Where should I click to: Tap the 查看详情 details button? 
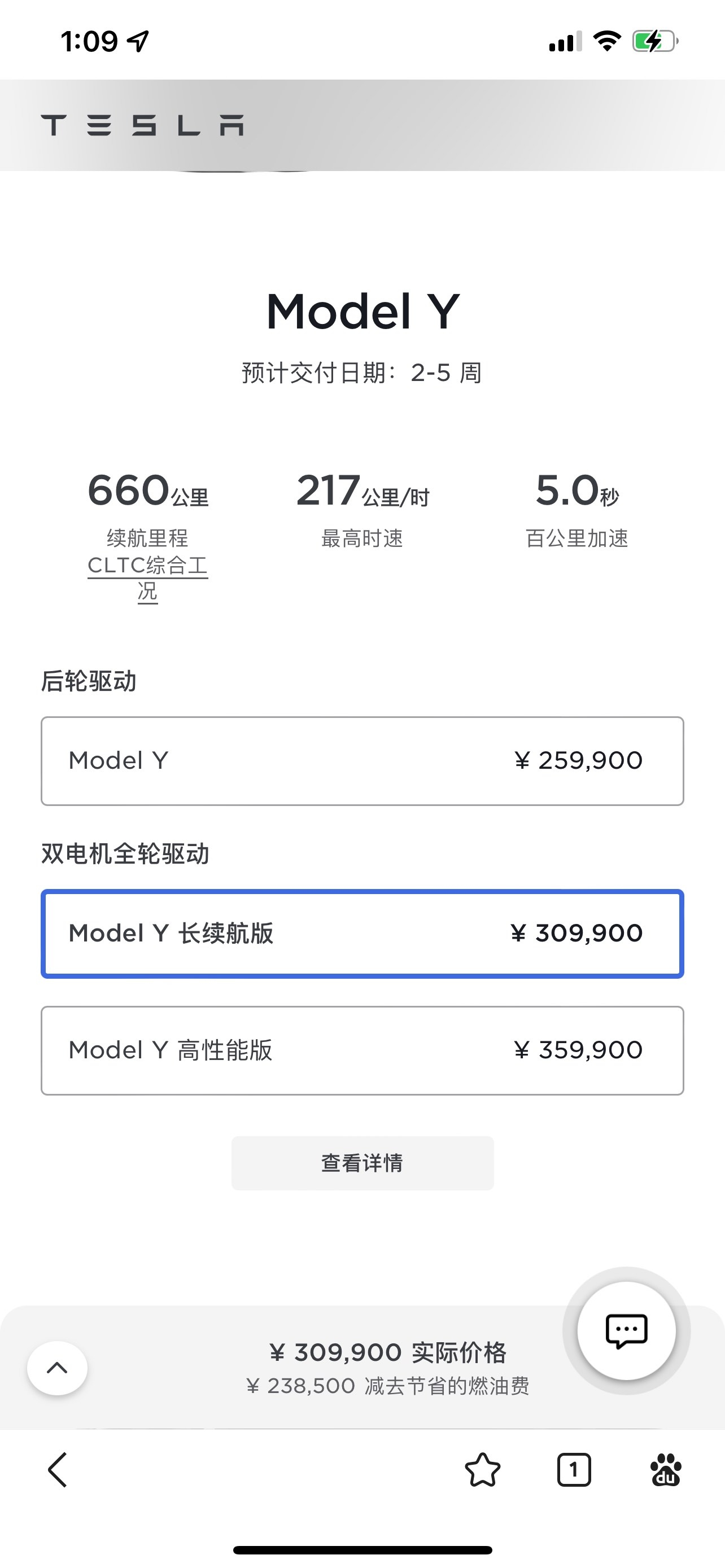click(x=362, y=1163)
